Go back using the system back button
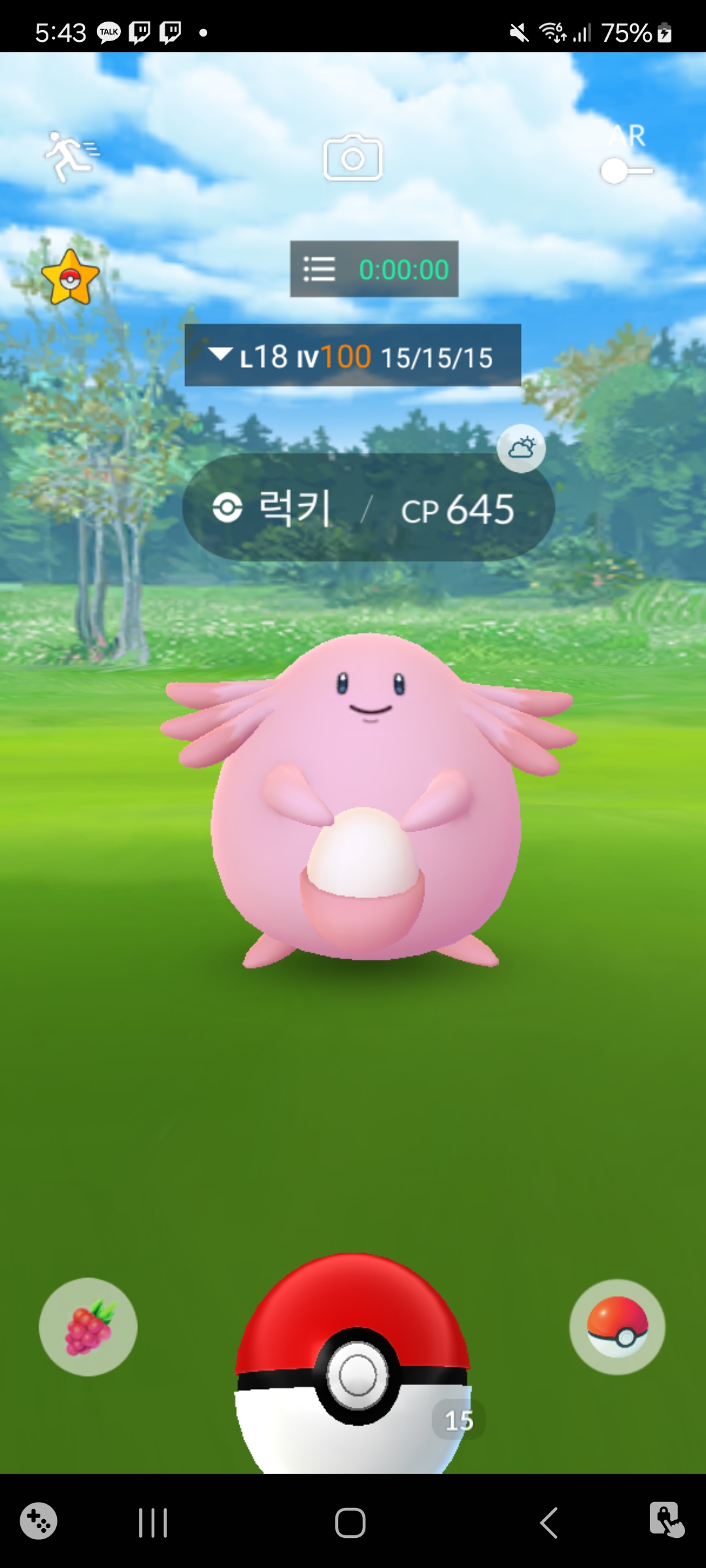Image resolution: width=706 pixels, height=1568 pixels. pyautogui.click(x=548, y=1523)
